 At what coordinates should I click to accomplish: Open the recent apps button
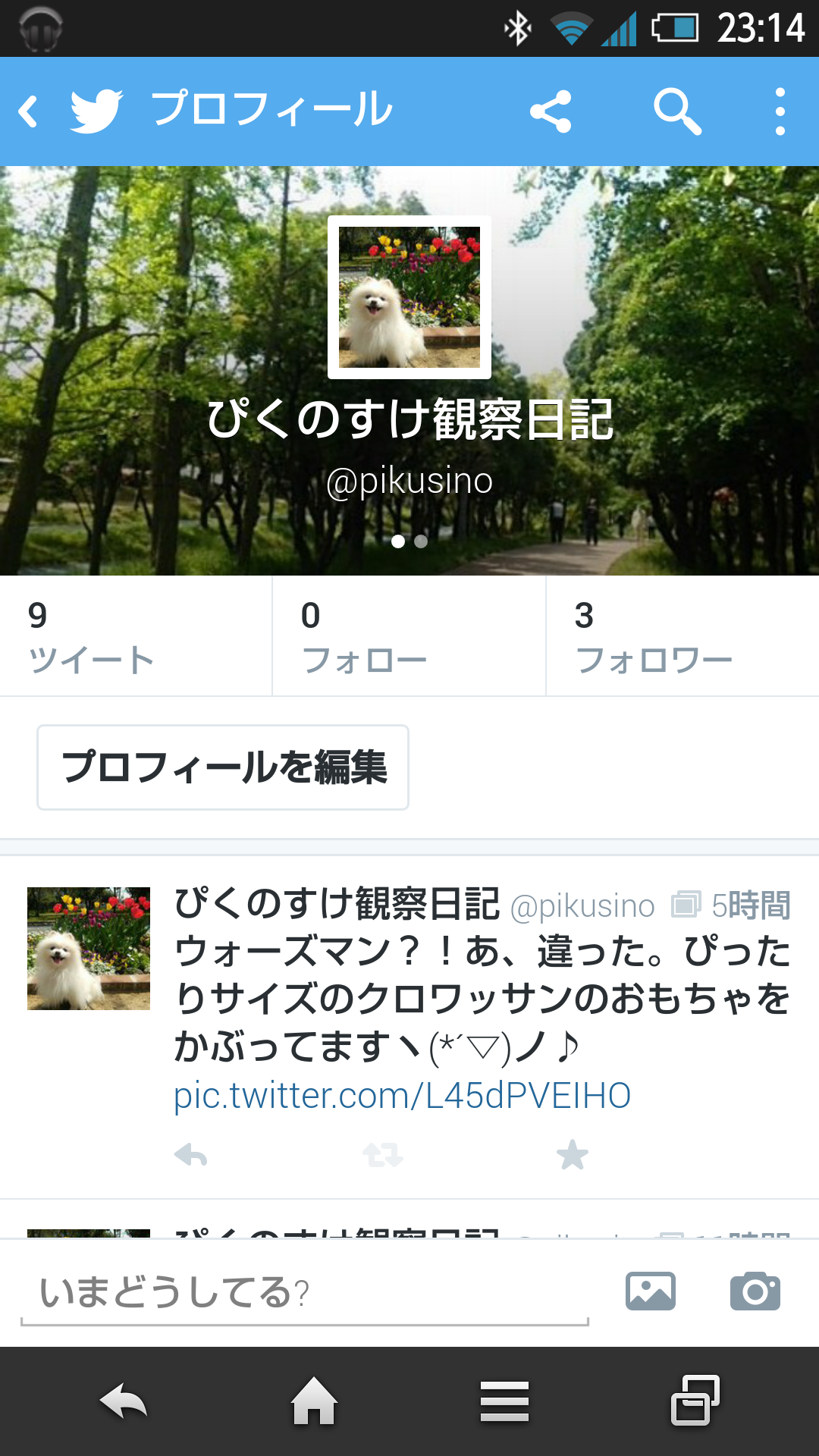point(695,1401)
